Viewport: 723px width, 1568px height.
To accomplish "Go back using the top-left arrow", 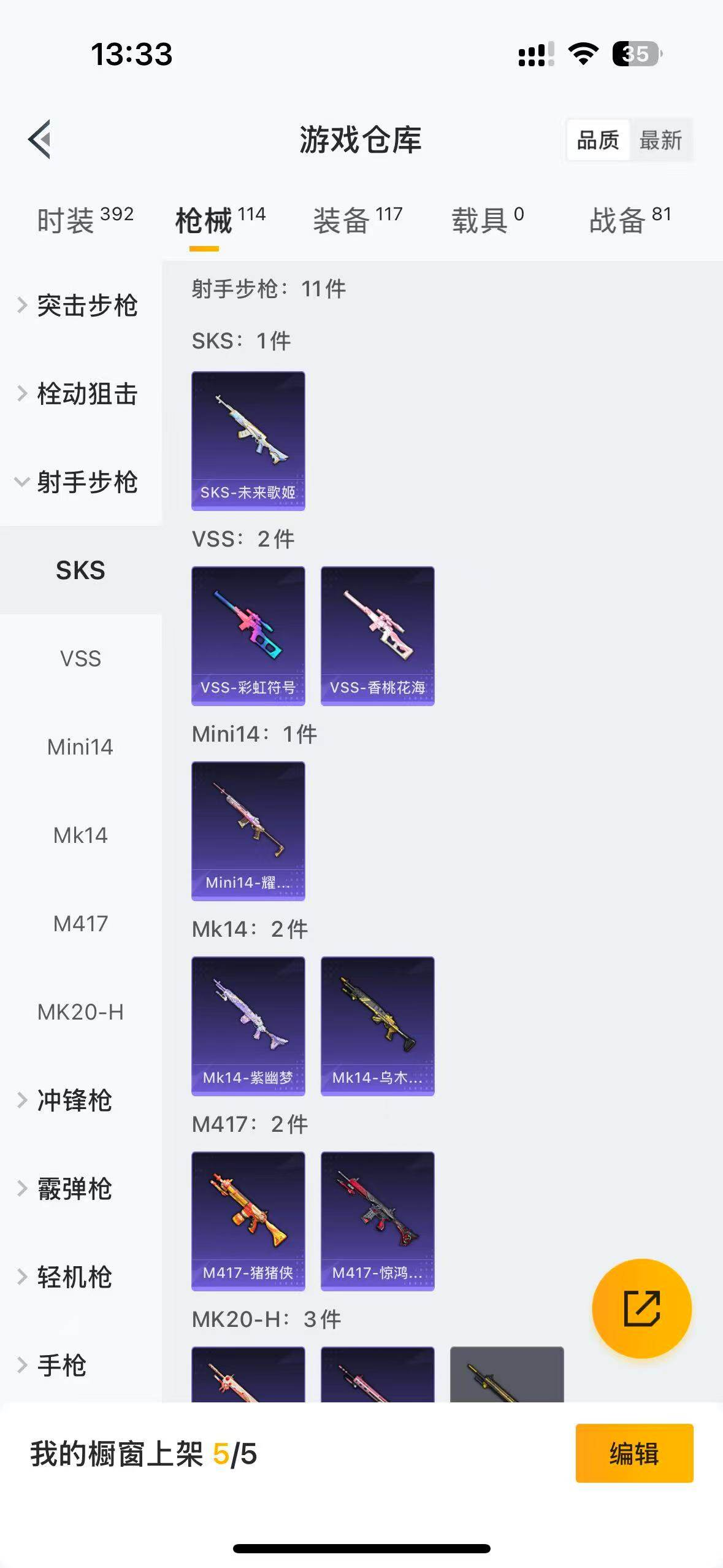I will [40, 139].
